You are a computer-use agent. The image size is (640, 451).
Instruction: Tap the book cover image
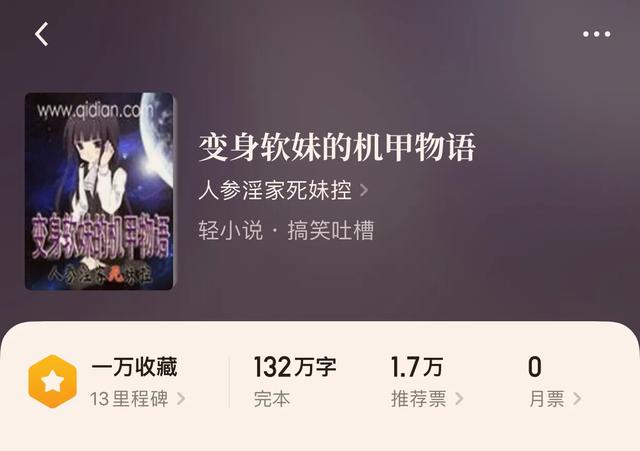pyautogui.click(x=99, y=191)
